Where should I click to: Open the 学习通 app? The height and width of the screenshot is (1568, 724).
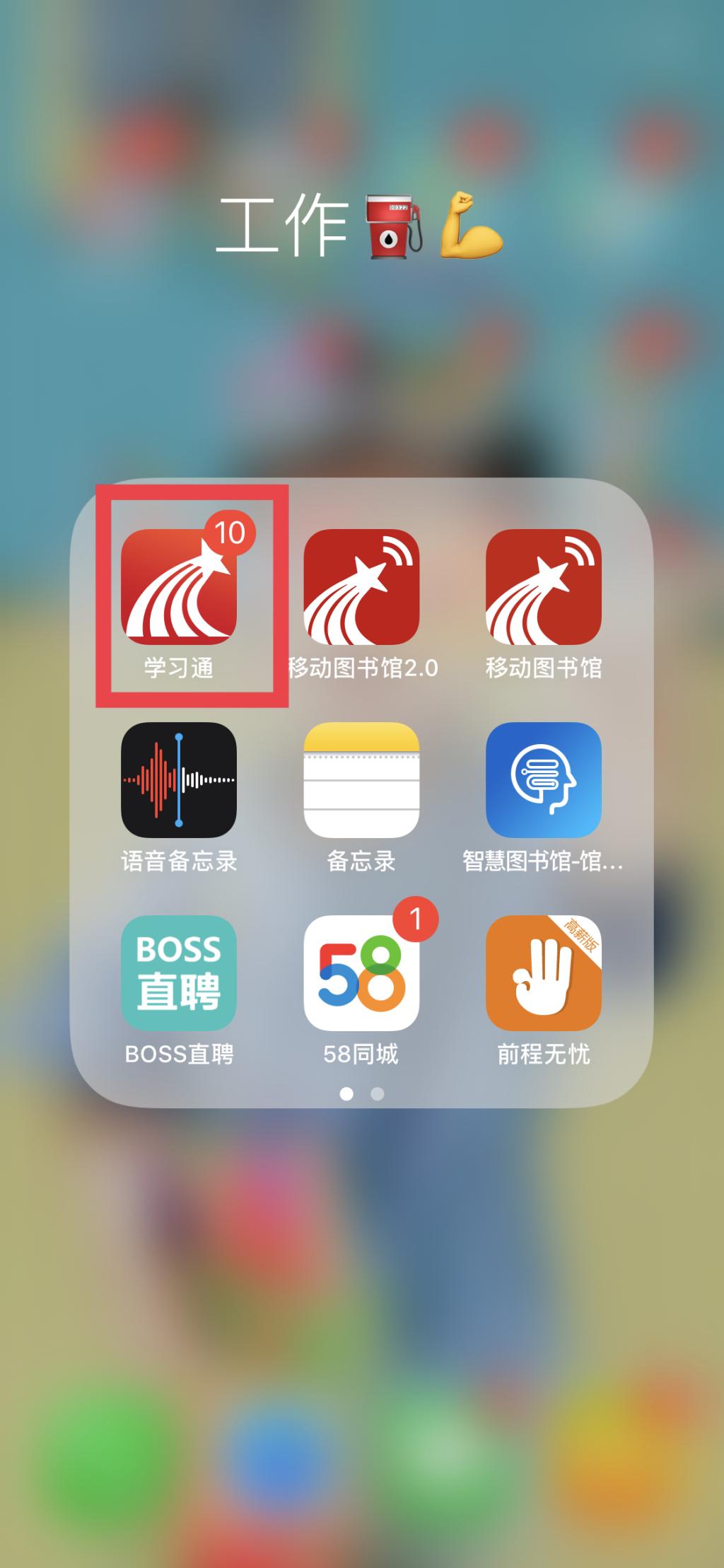pos(179,586)
